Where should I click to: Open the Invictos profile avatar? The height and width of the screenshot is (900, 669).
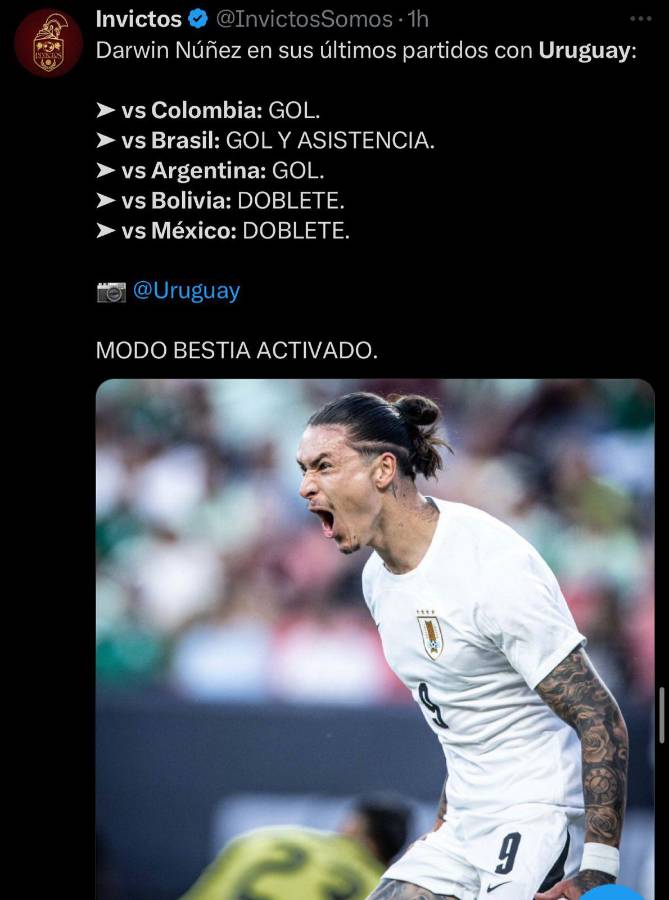[x=48, y=44]
